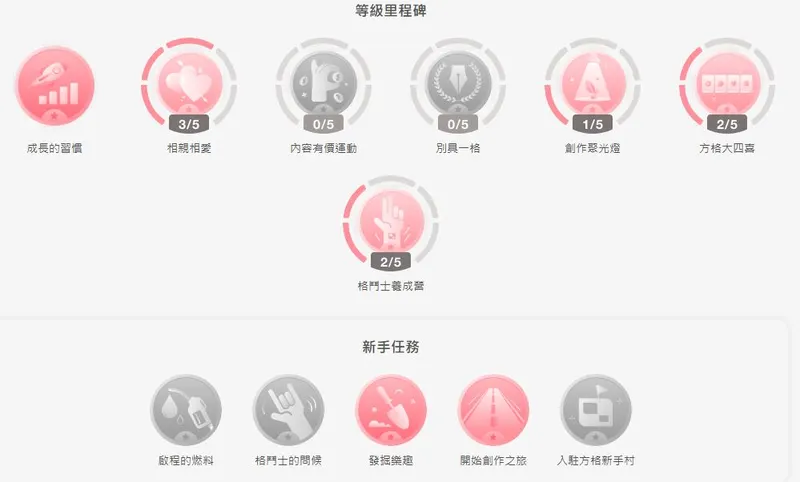Viewport: 800px width, 482px height.
Task: Open the 啟程的燃料 newbie task
Action: [186, 411]
